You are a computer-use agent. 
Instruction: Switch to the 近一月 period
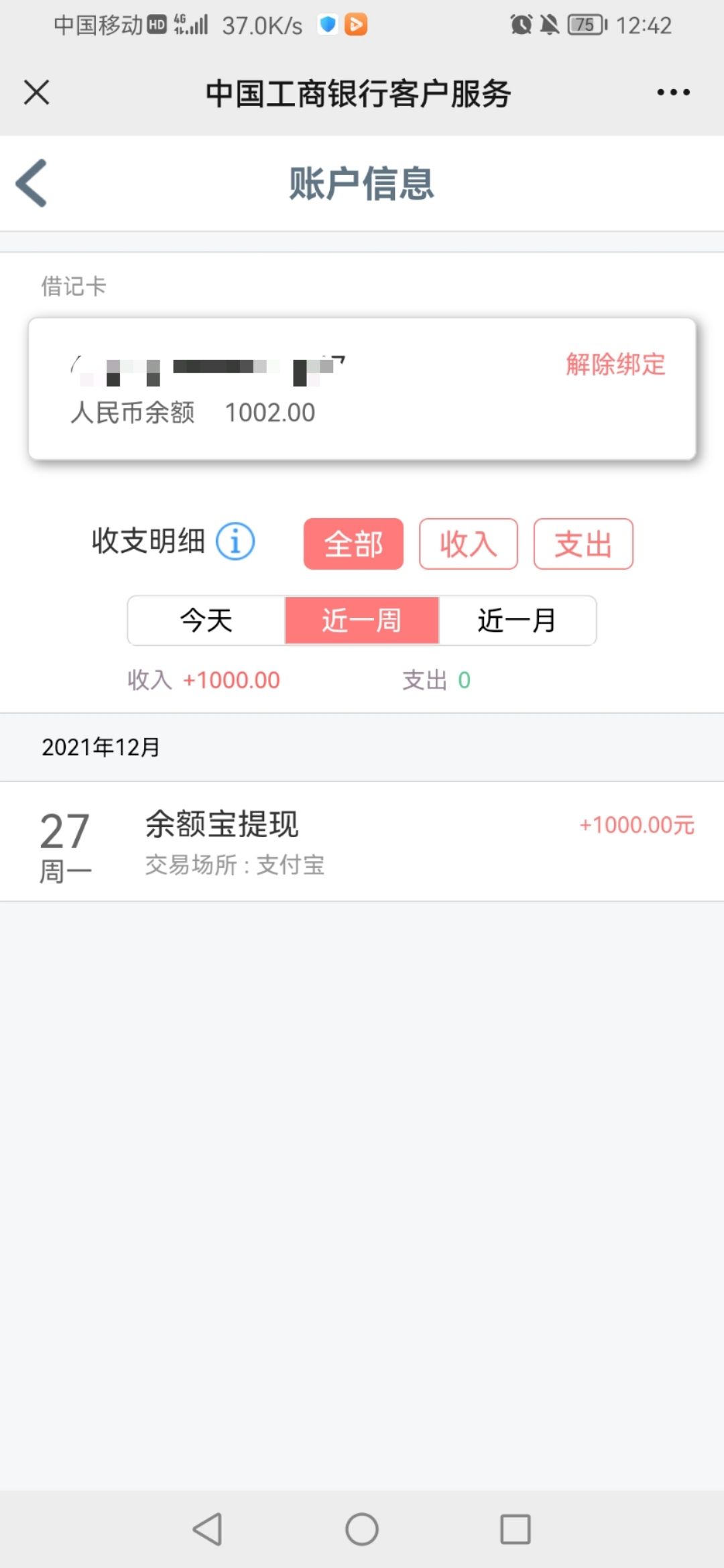pyautogui.click(x=518, y=620)
